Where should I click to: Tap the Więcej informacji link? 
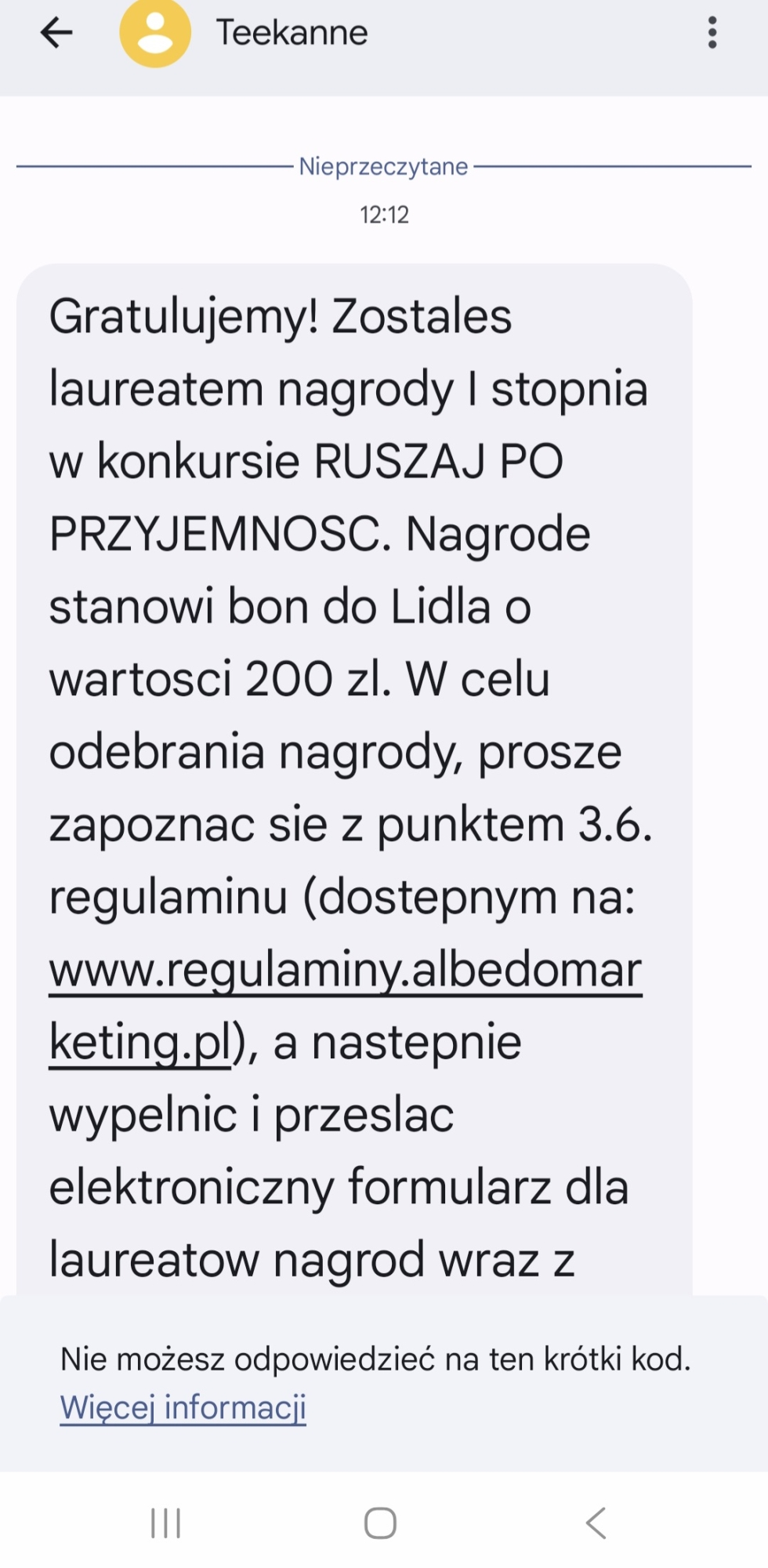(183, 1407)
